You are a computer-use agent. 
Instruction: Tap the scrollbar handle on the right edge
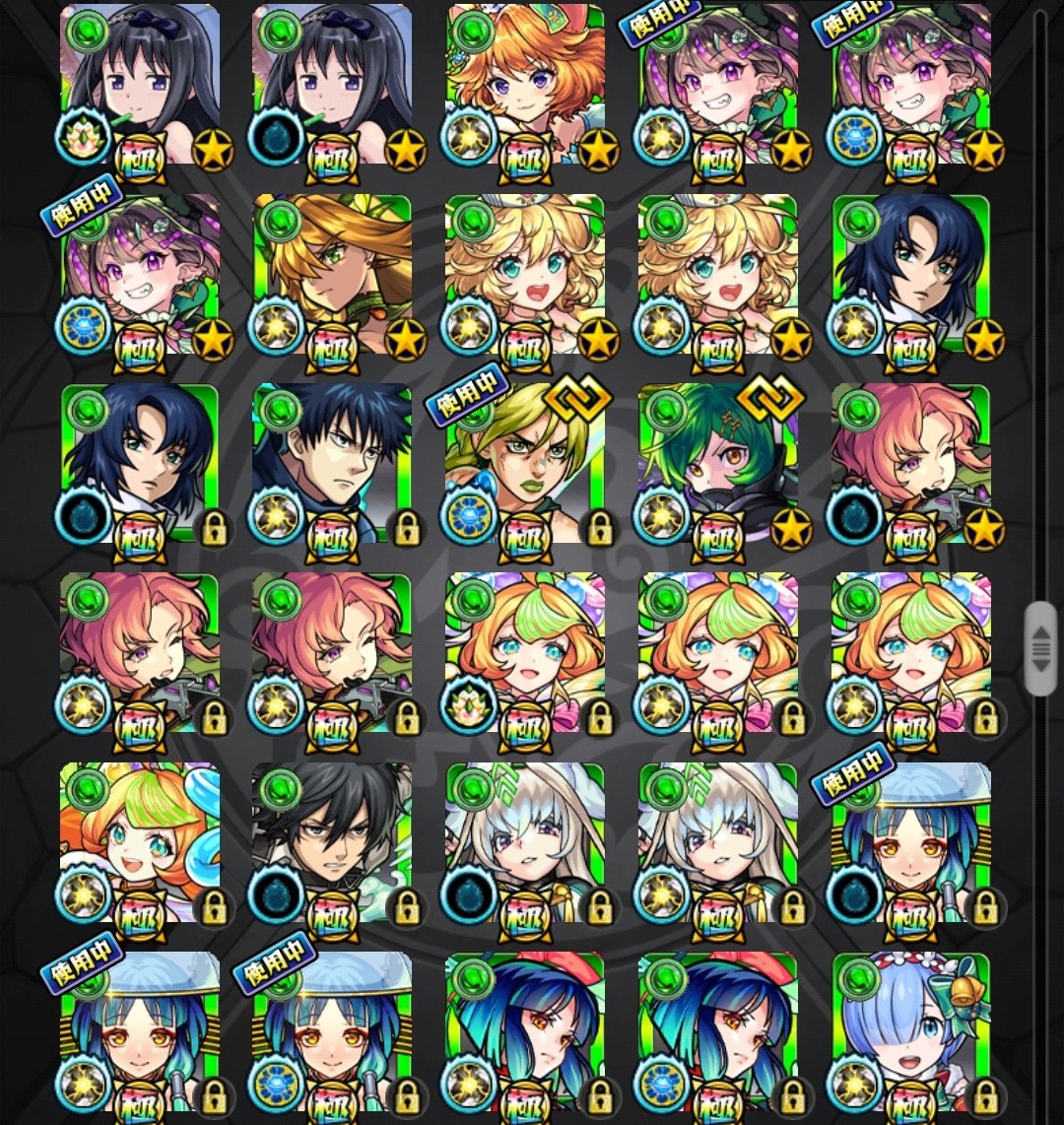pos(1039,648)
